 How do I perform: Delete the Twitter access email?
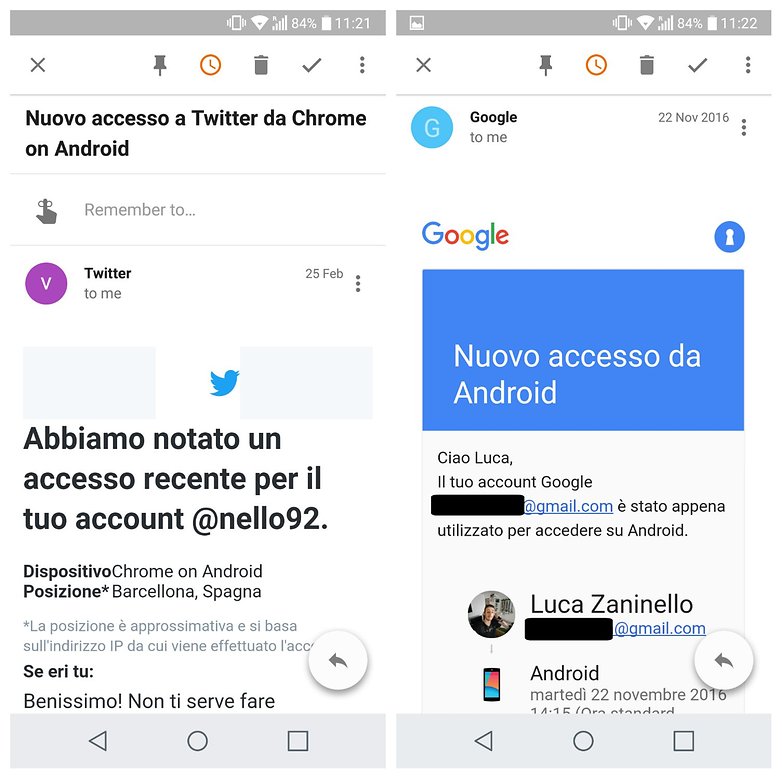pos(261,65)
